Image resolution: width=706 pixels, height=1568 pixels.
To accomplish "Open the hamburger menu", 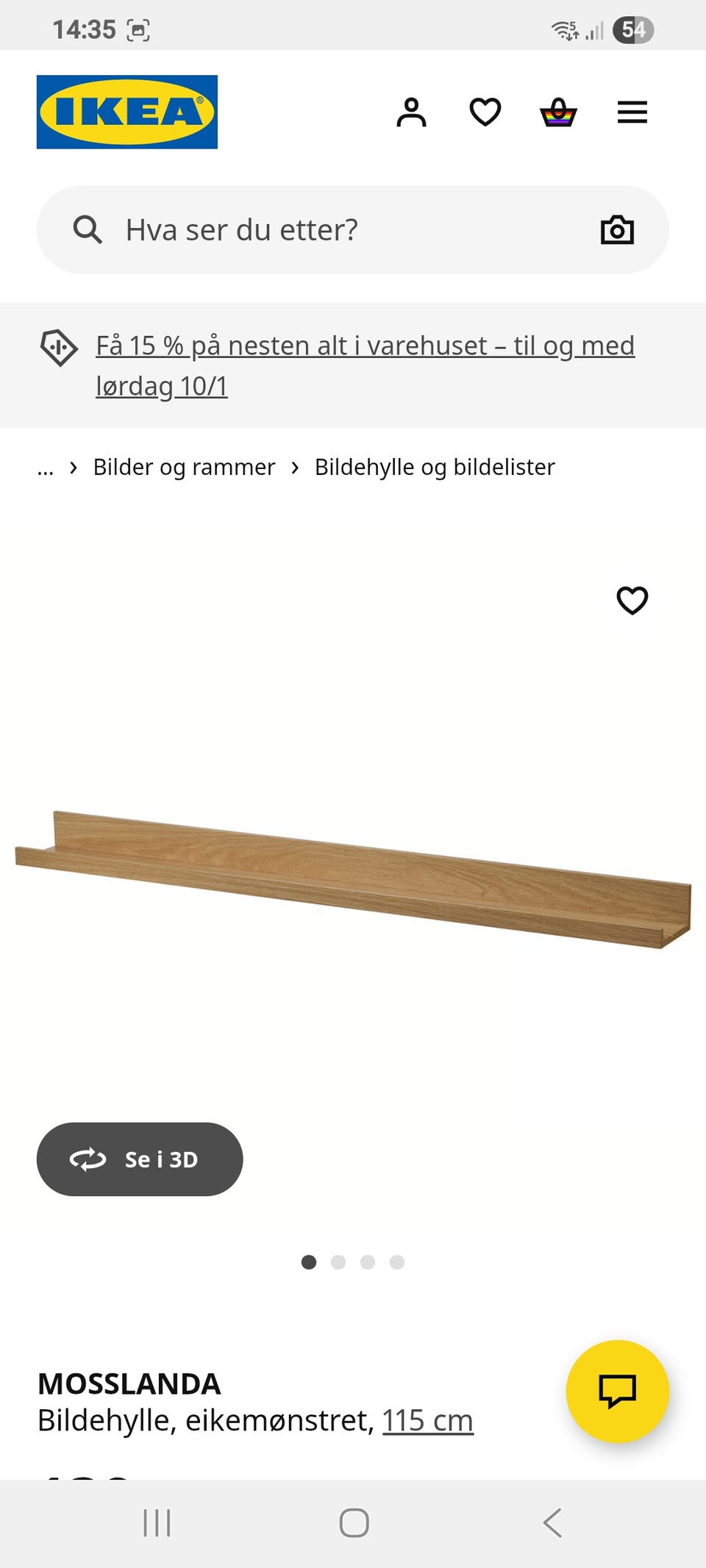I will point(631,112).
